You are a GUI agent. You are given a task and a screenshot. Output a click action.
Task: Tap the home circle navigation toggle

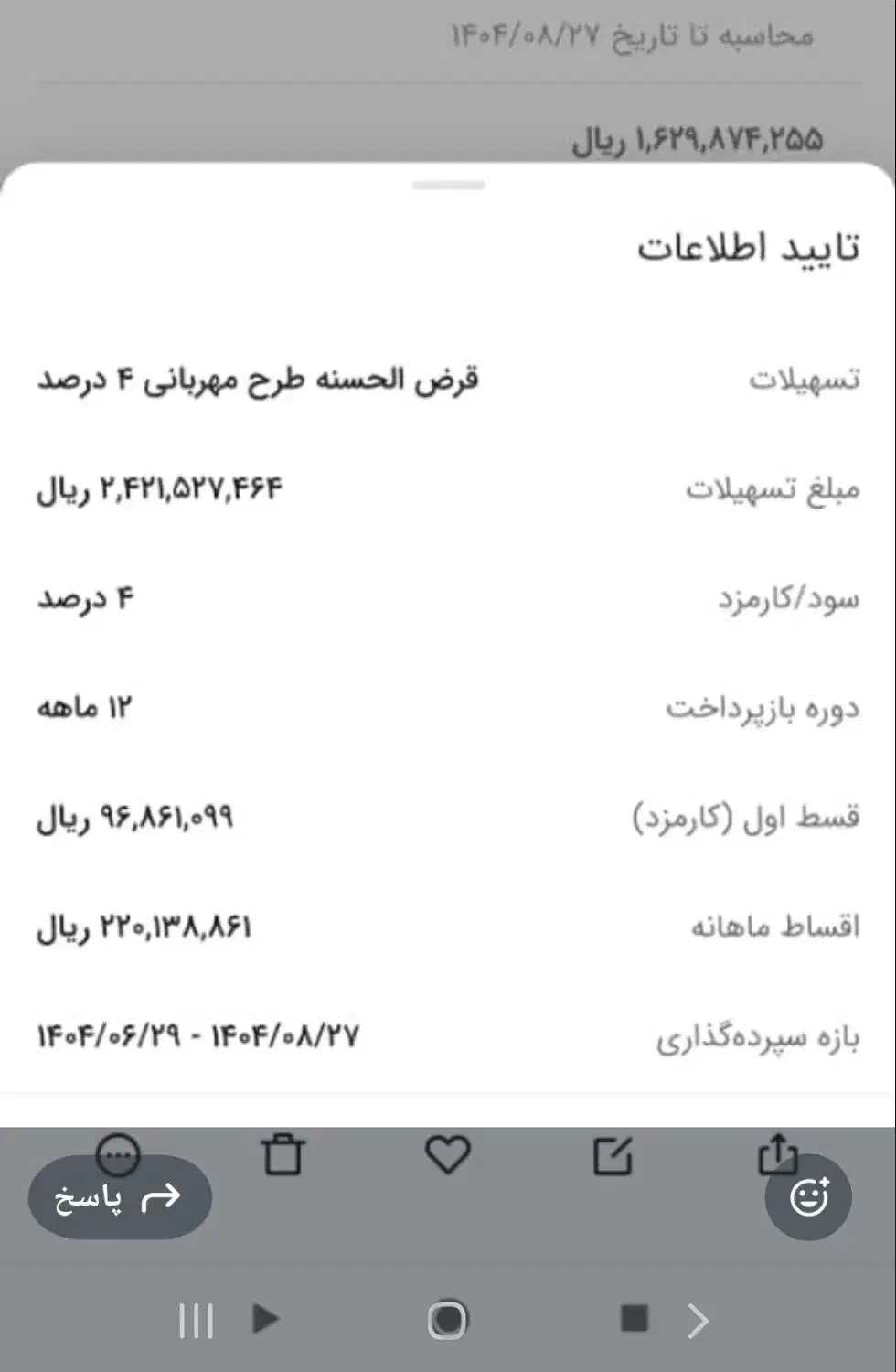pos(448,1320)
